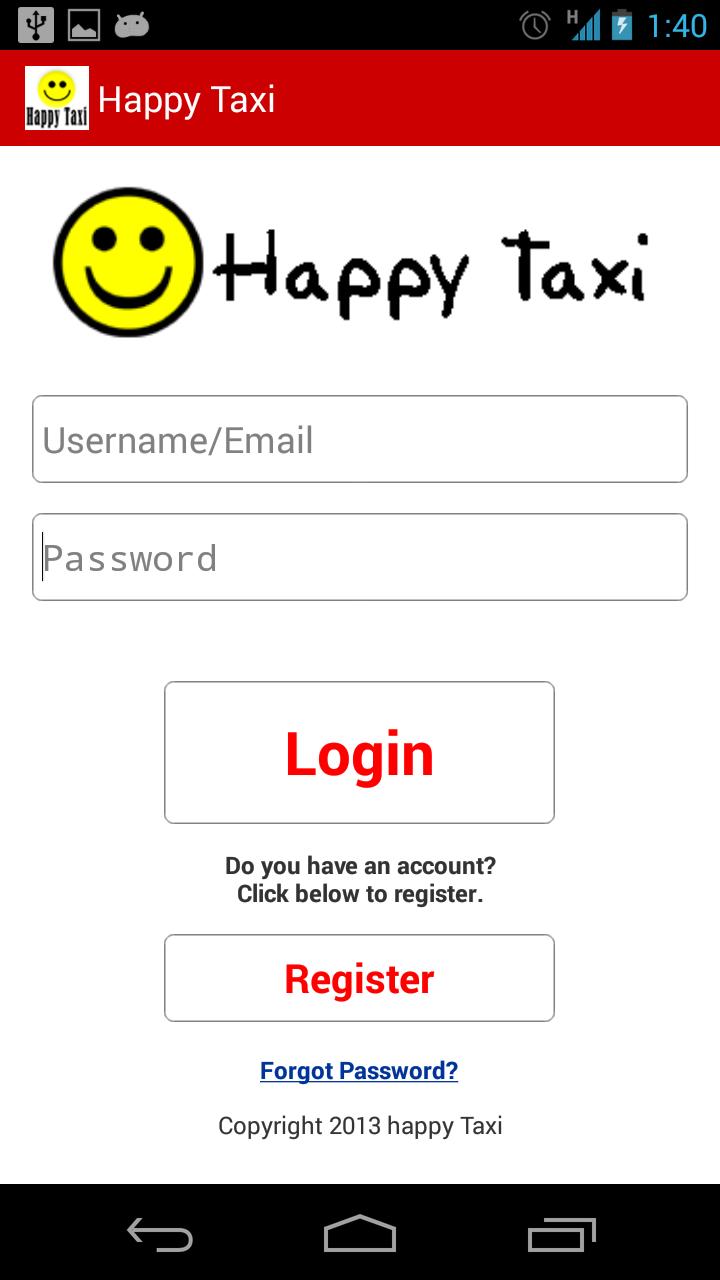The image size is (720, 1280).
Task: Focus the Password field
Action: pyautogui.click(x=360, y=558)
